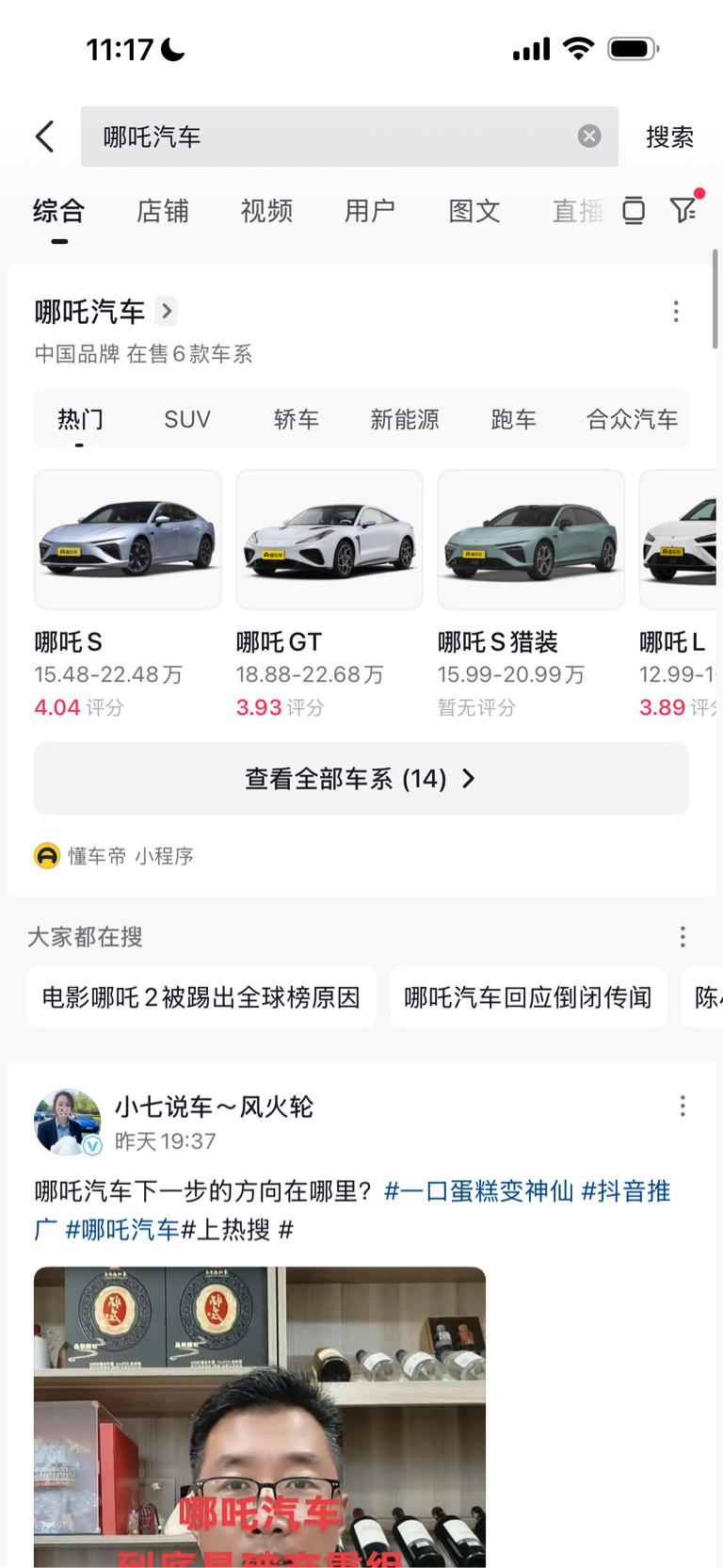723x1568 pixels.
Task: Switch to the 视频 tab
Action: (x=266, y=211)
